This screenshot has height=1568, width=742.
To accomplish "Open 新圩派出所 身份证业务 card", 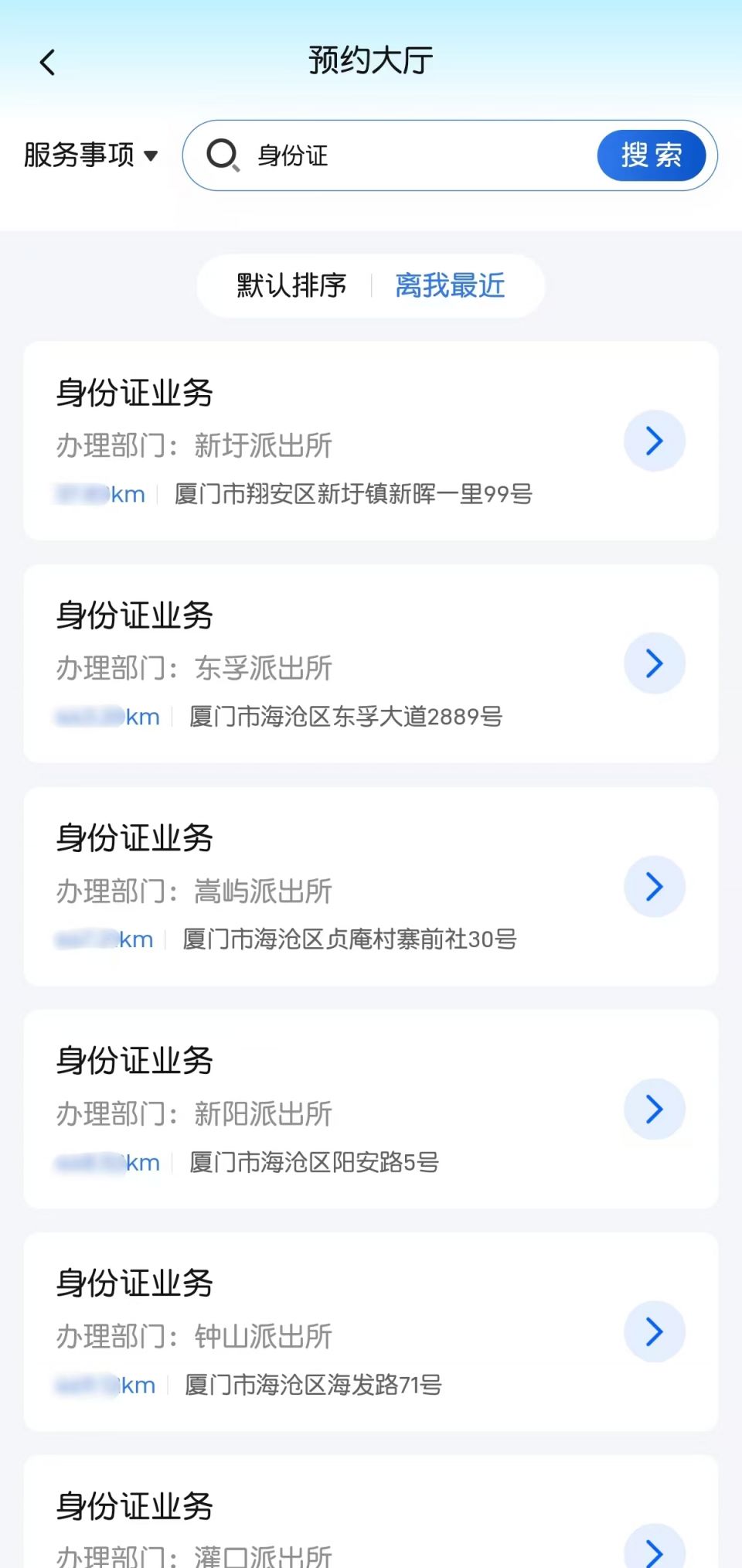I will coord(371,441).
